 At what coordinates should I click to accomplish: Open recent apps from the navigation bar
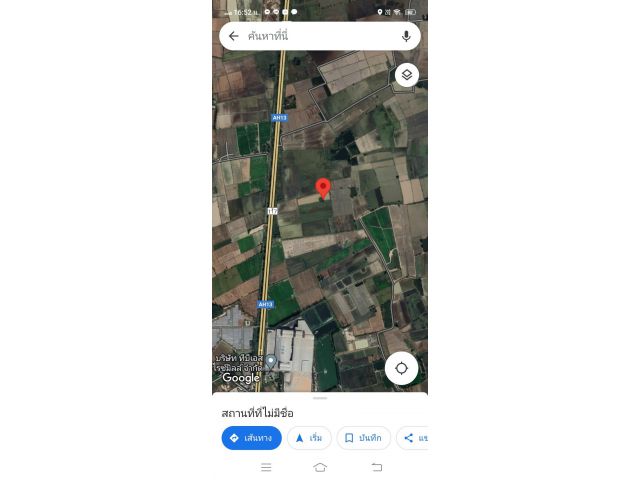pos(266,467)
